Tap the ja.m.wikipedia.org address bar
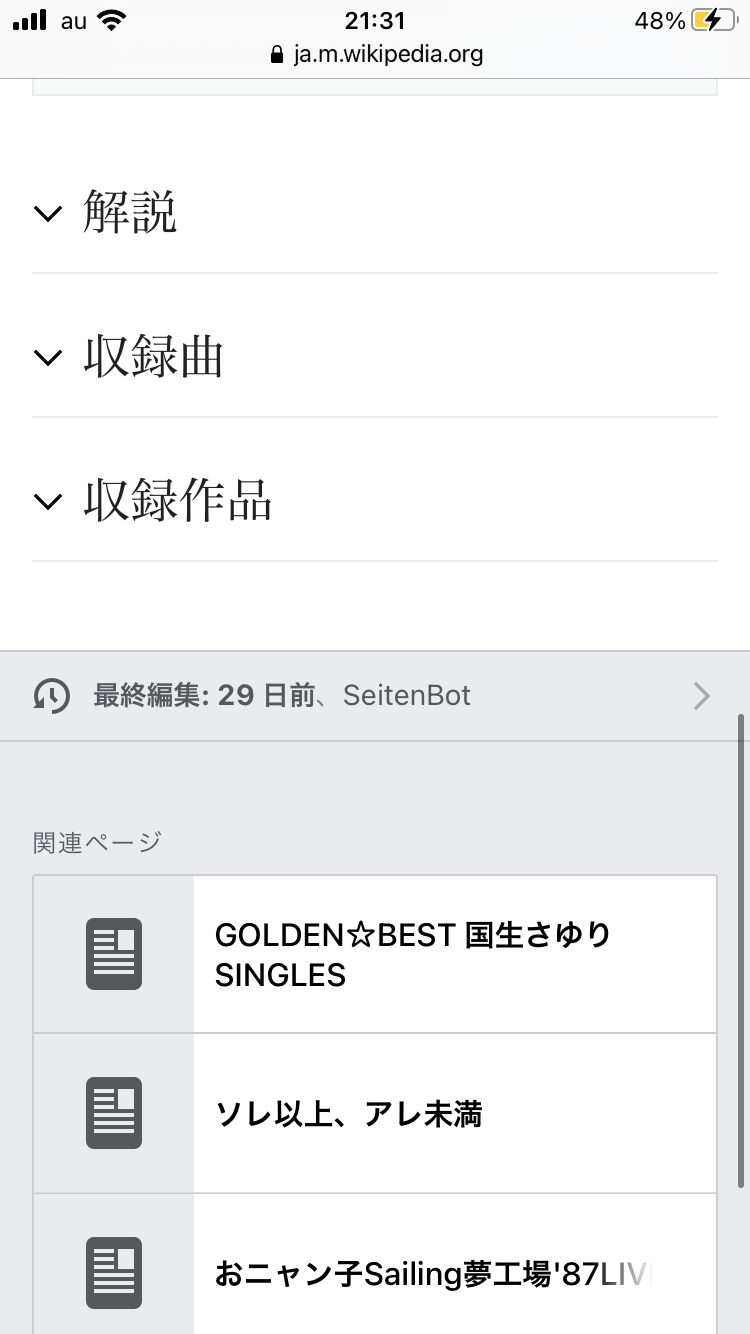Screen dimensions: 750x1334 (376, 54)
